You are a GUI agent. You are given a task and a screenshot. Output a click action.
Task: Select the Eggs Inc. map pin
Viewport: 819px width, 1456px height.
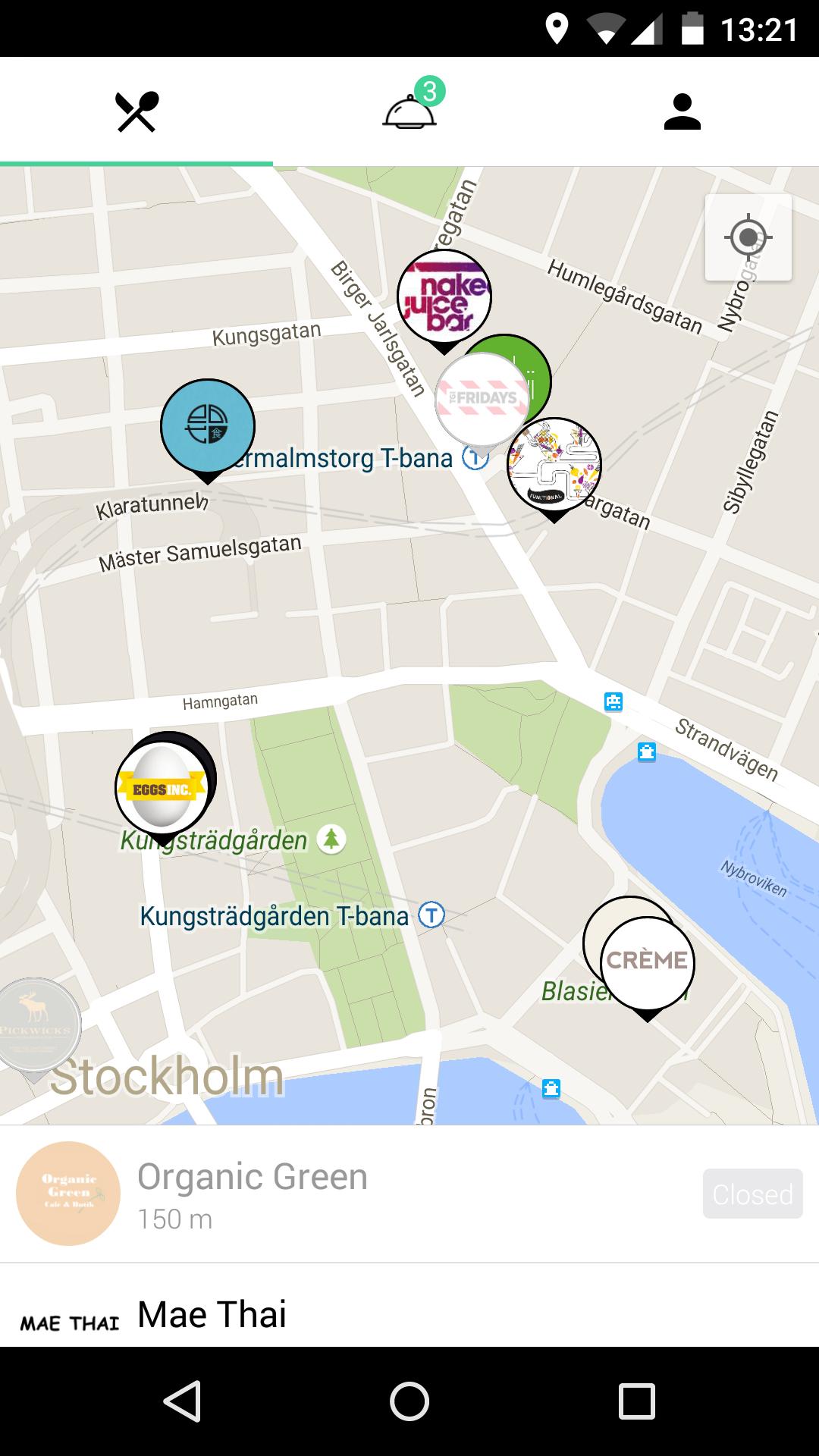pyautogui.click(x=162, y=789)
